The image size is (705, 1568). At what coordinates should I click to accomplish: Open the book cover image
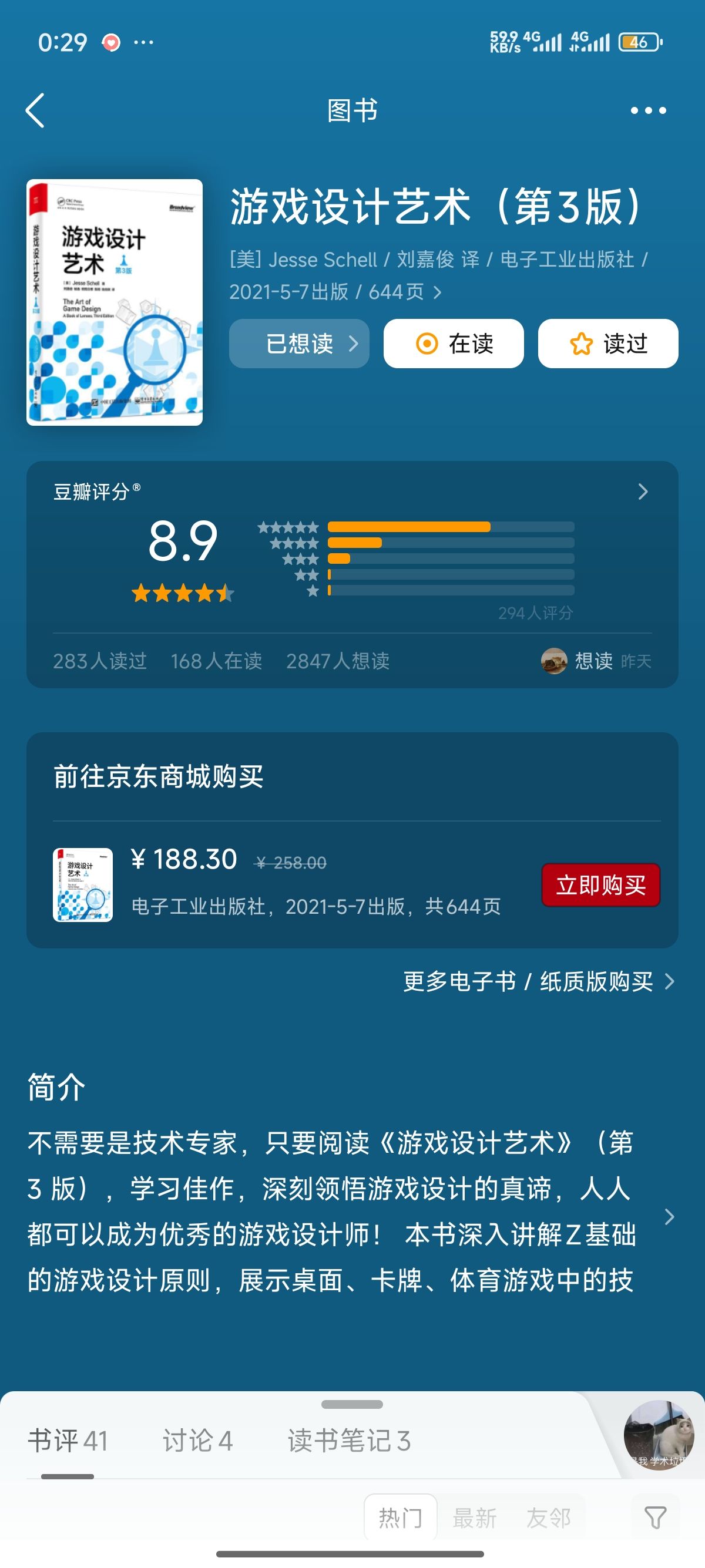pos(115,302)
